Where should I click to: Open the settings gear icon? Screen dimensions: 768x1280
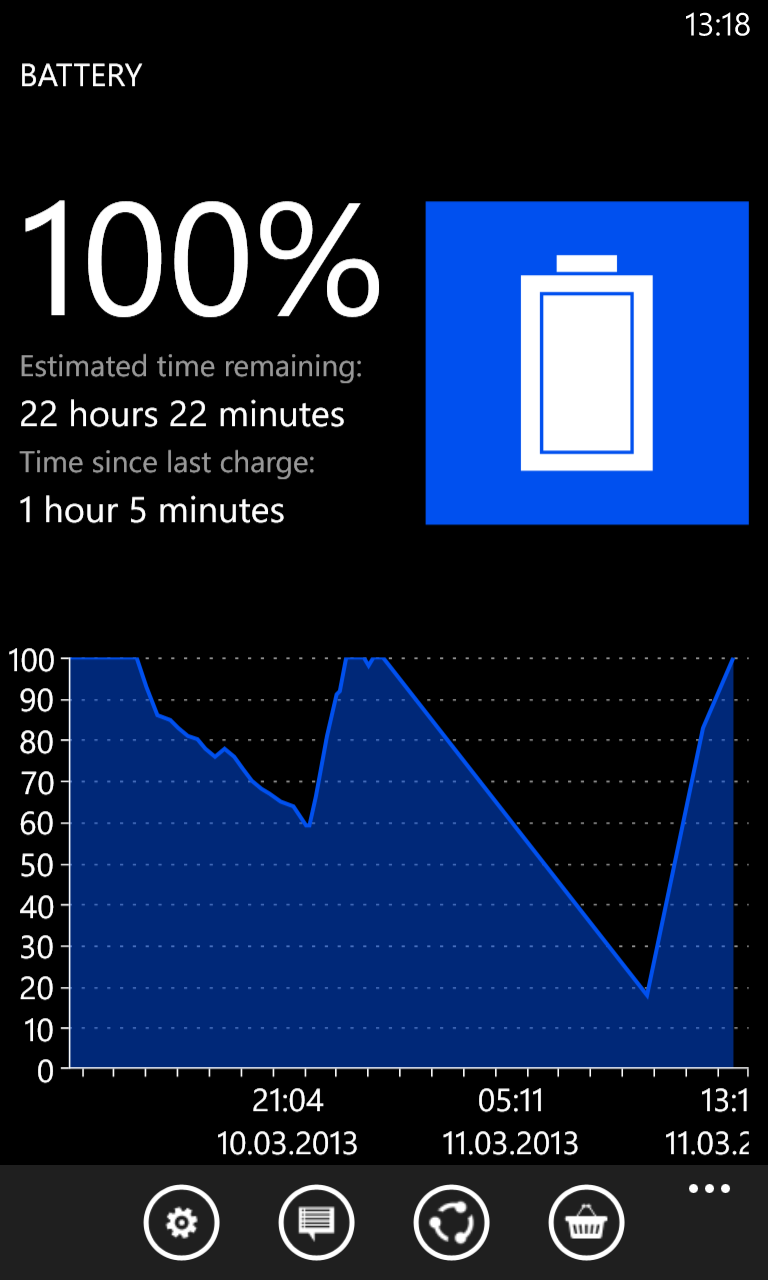coord(181,1222)
